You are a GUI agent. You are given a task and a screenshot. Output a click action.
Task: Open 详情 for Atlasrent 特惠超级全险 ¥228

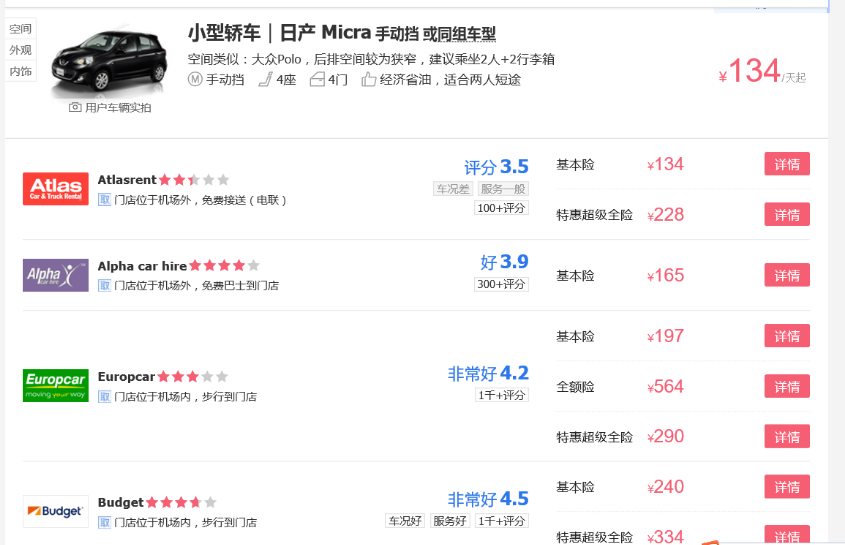point(787,214)
